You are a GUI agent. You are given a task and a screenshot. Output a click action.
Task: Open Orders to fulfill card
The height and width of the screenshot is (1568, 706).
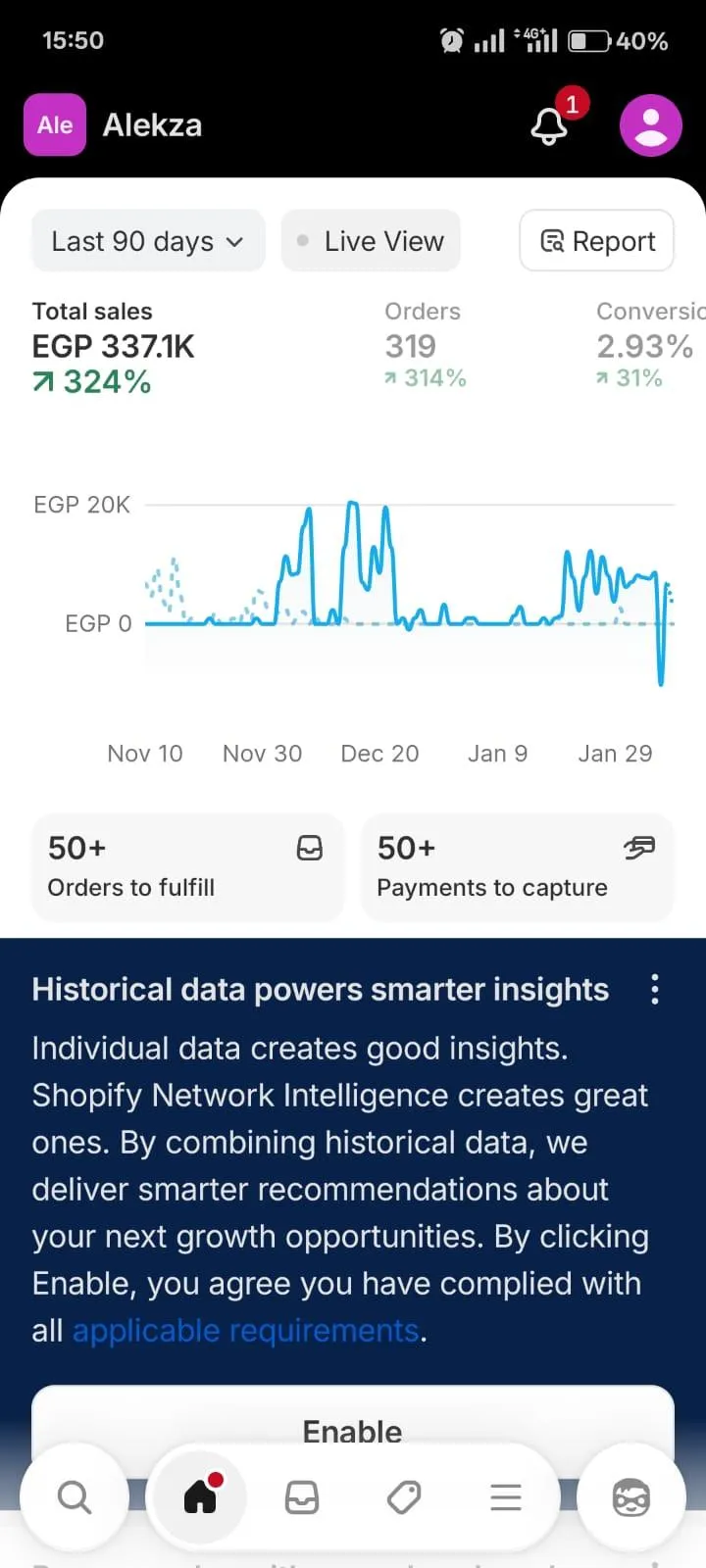pyautogui.click(x=187, y=867)
